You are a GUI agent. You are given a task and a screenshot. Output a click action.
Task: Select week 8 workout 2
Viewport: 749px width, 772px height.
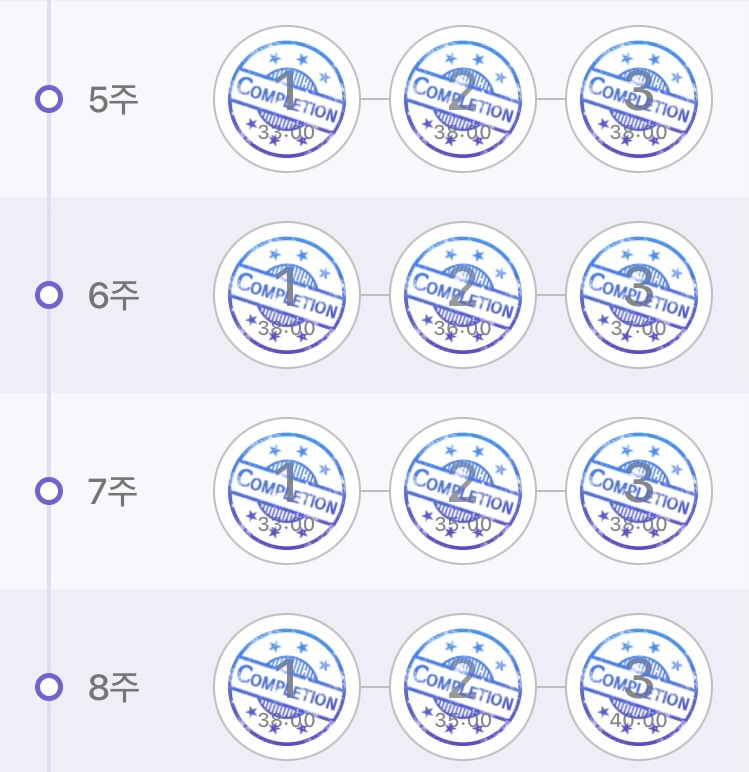pyautogui.click(x=463, y=687)
